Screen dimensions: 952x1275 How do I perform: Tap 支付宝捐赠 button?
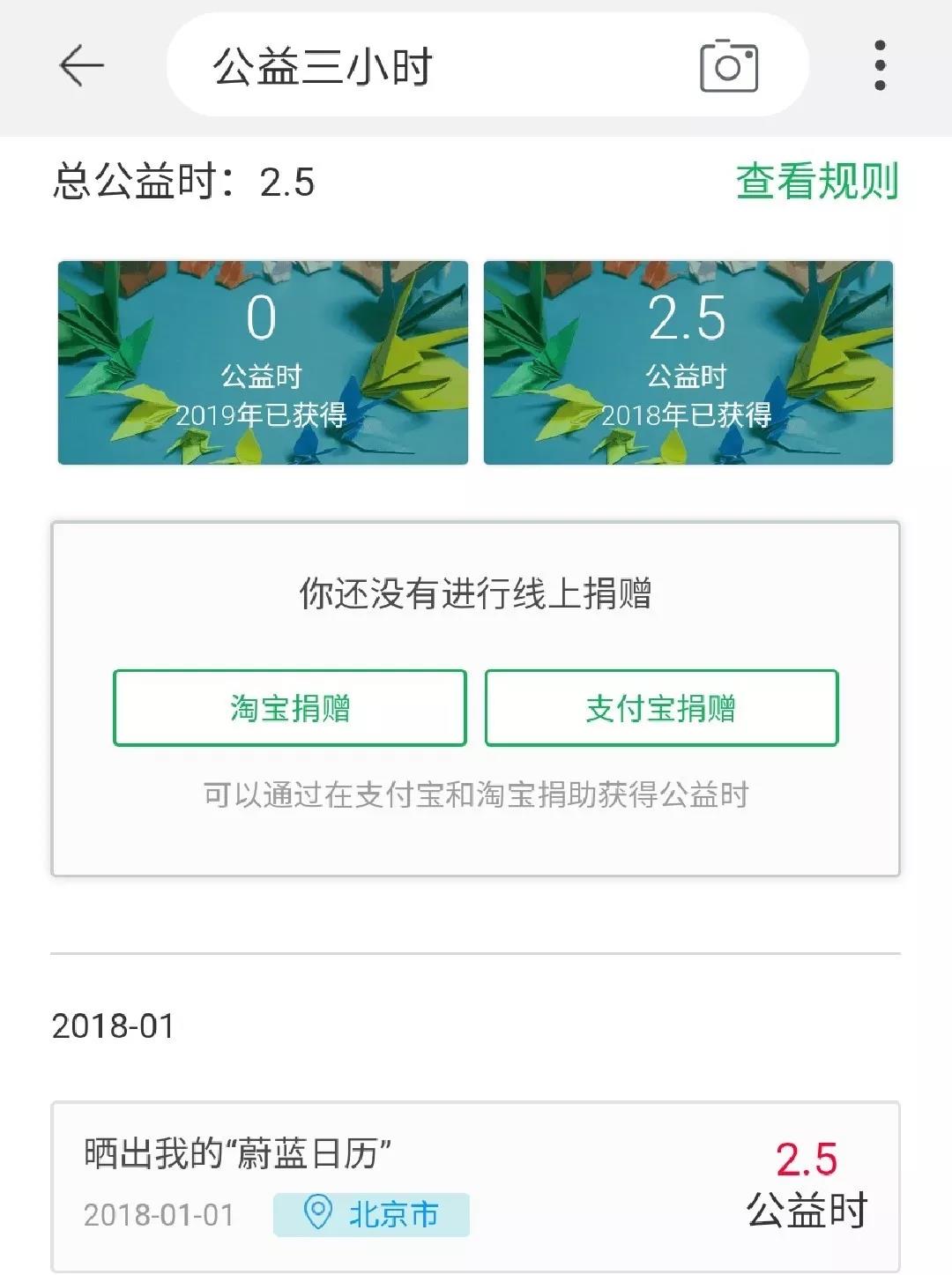click(x=661, y=708)
